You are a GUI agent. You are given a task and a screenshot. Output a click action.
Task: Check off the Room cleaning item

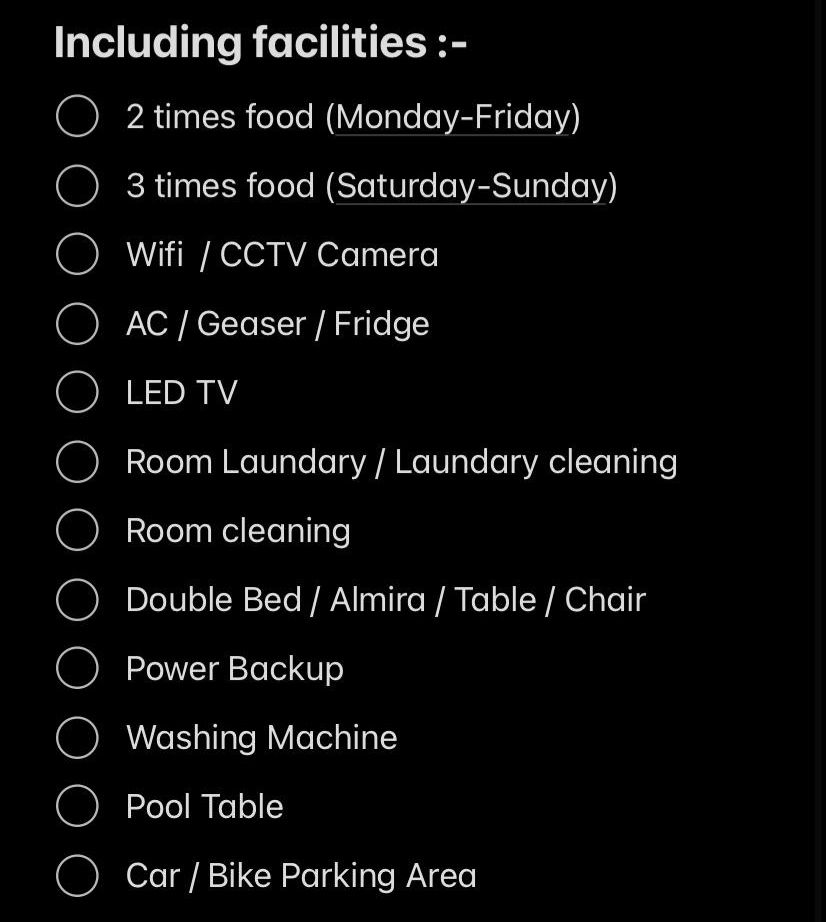pyautogui.click(x=77, y=531)
